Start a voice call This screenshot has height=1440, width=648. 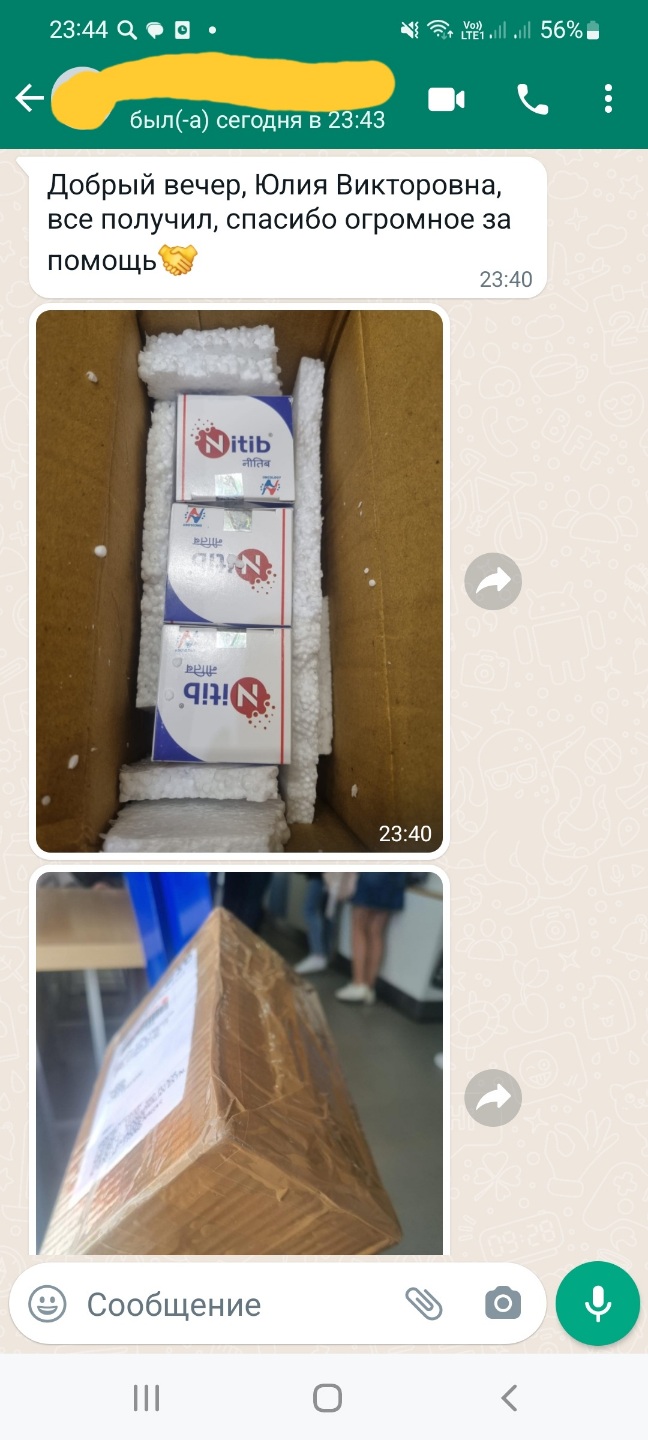click(531, 98)
